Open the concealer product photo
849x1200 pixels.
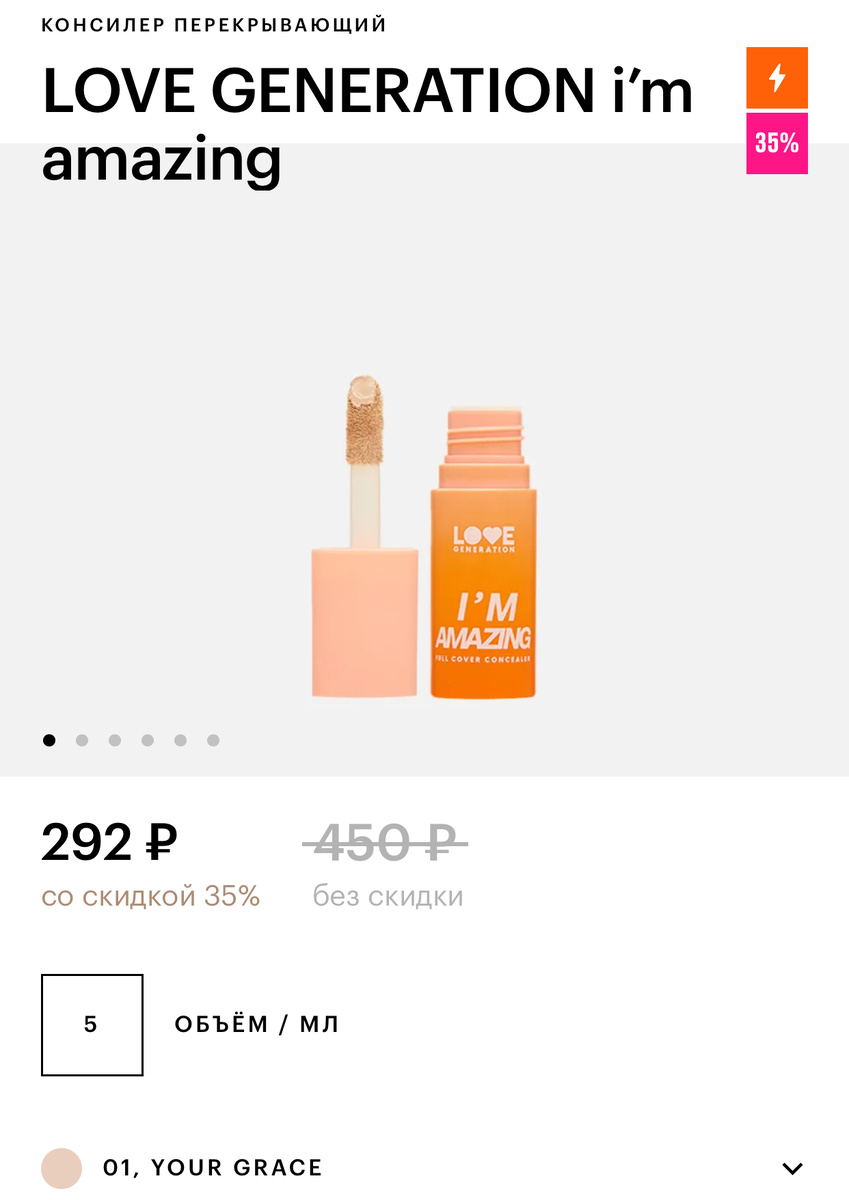pos(424,538)
